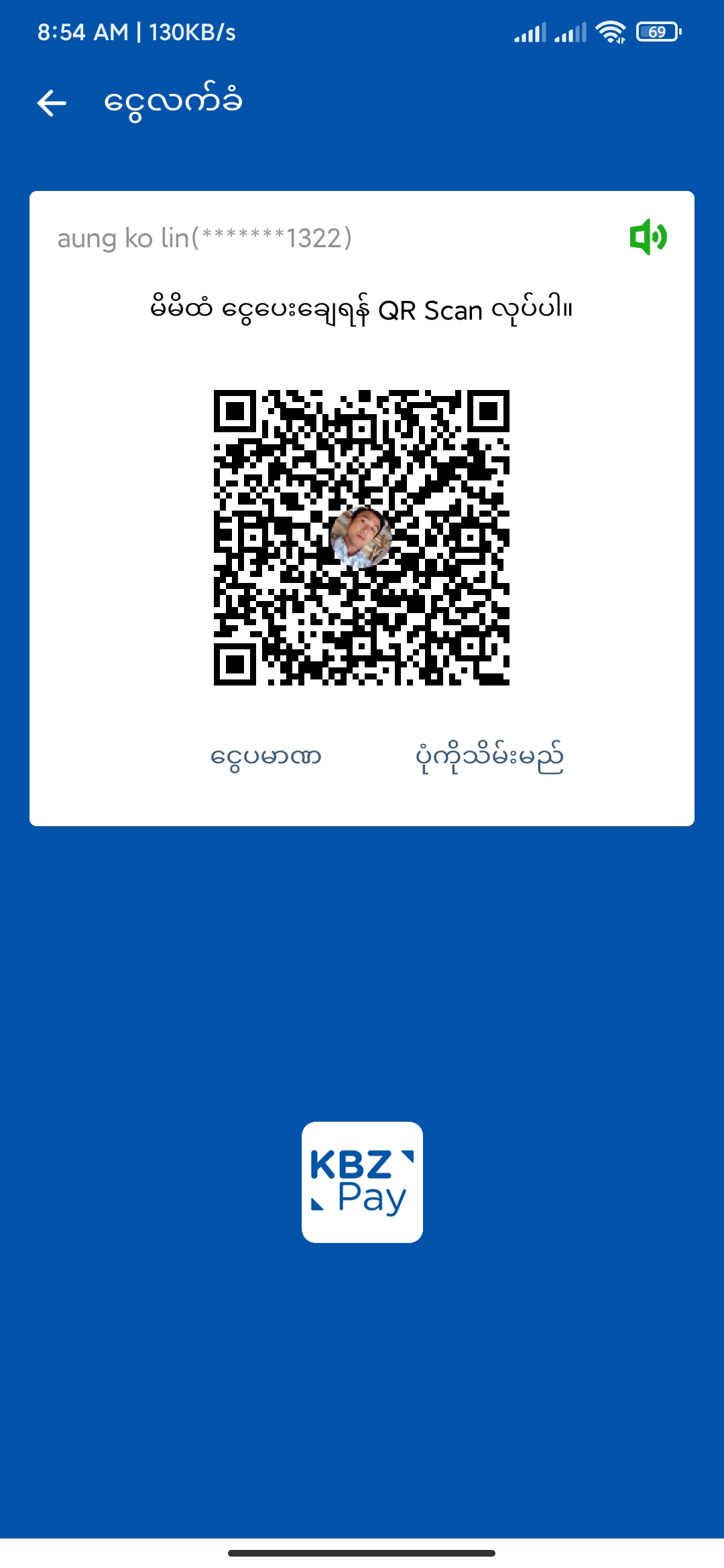Toggle the green speaker sound icon
Image resolution: width=724 pixels, height=1568 pixels.
[x=648, y=237]
